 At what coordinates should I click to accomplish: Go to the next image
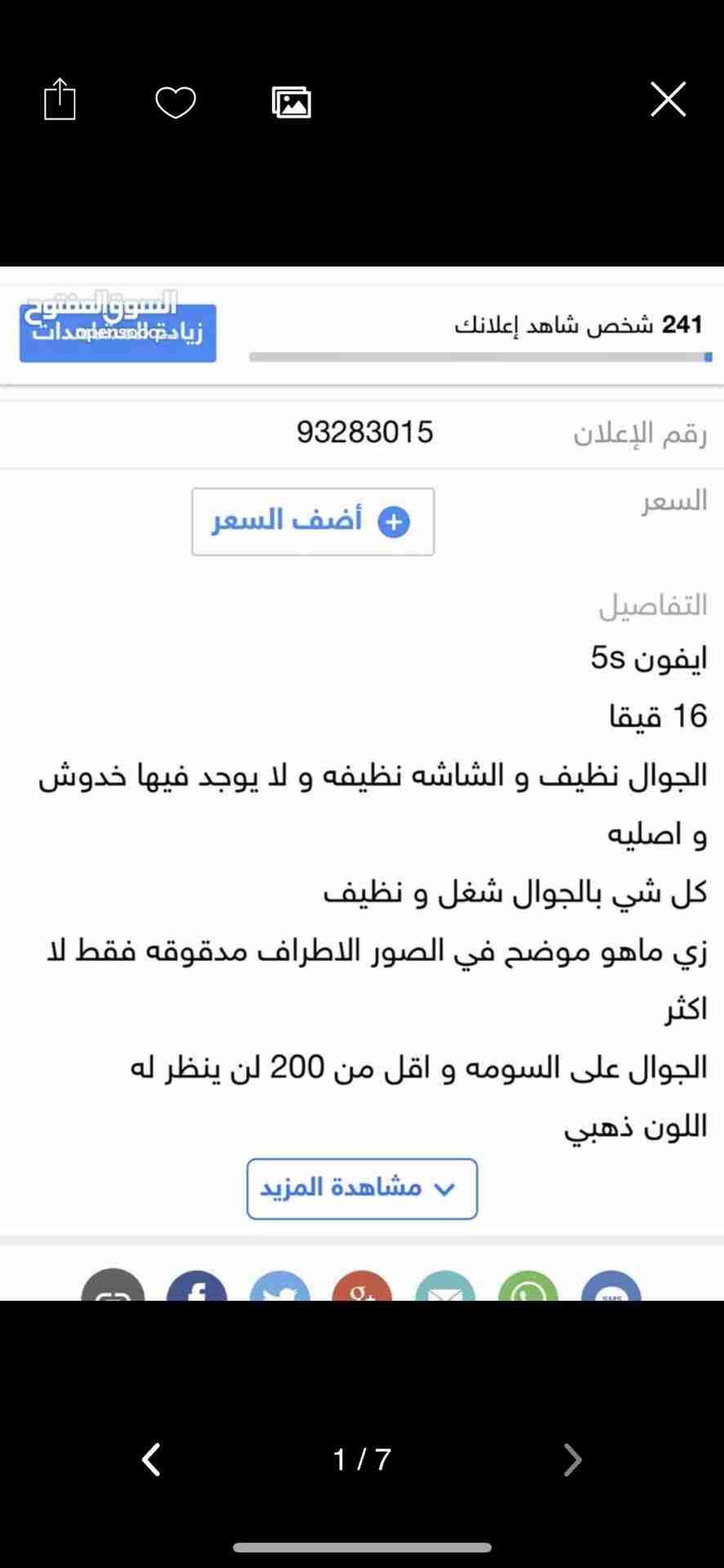coord(573,1459)
